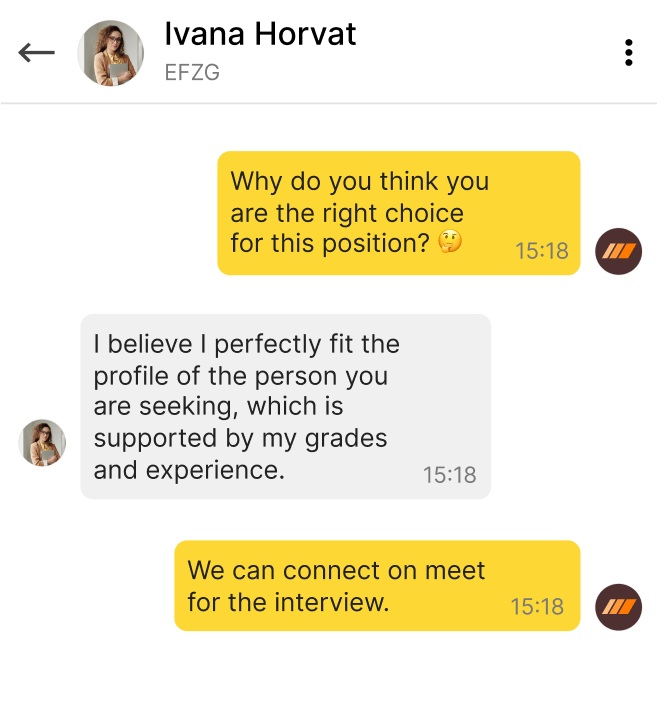657x709 pixels.
Task: Open the three-dot overflow menu
Action: [628, 53]
